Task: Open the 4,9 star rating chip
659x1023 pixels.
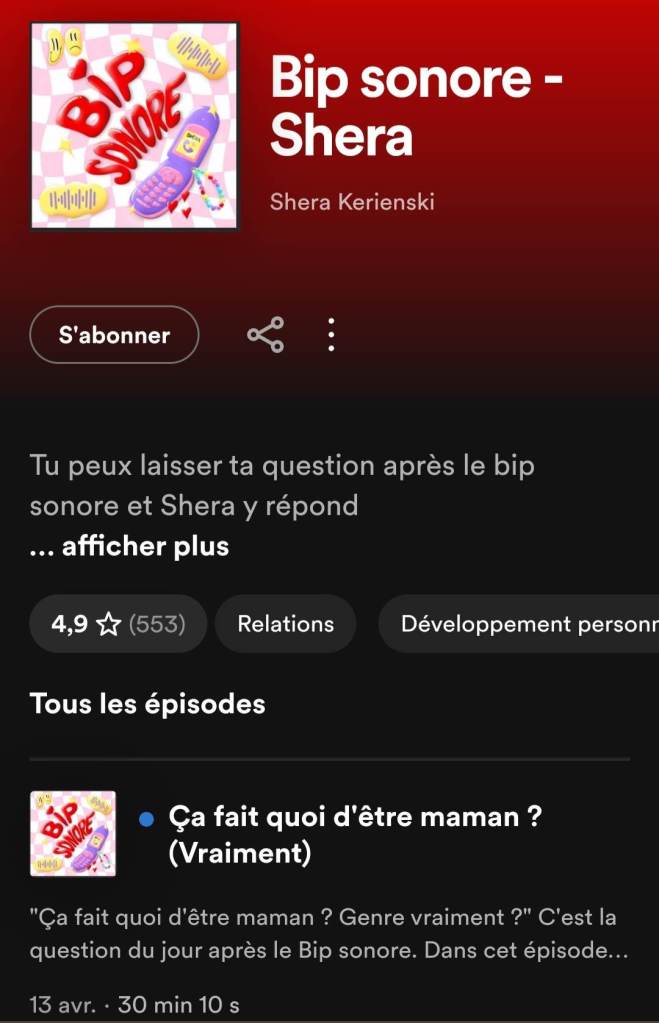Action: point(118,624)
